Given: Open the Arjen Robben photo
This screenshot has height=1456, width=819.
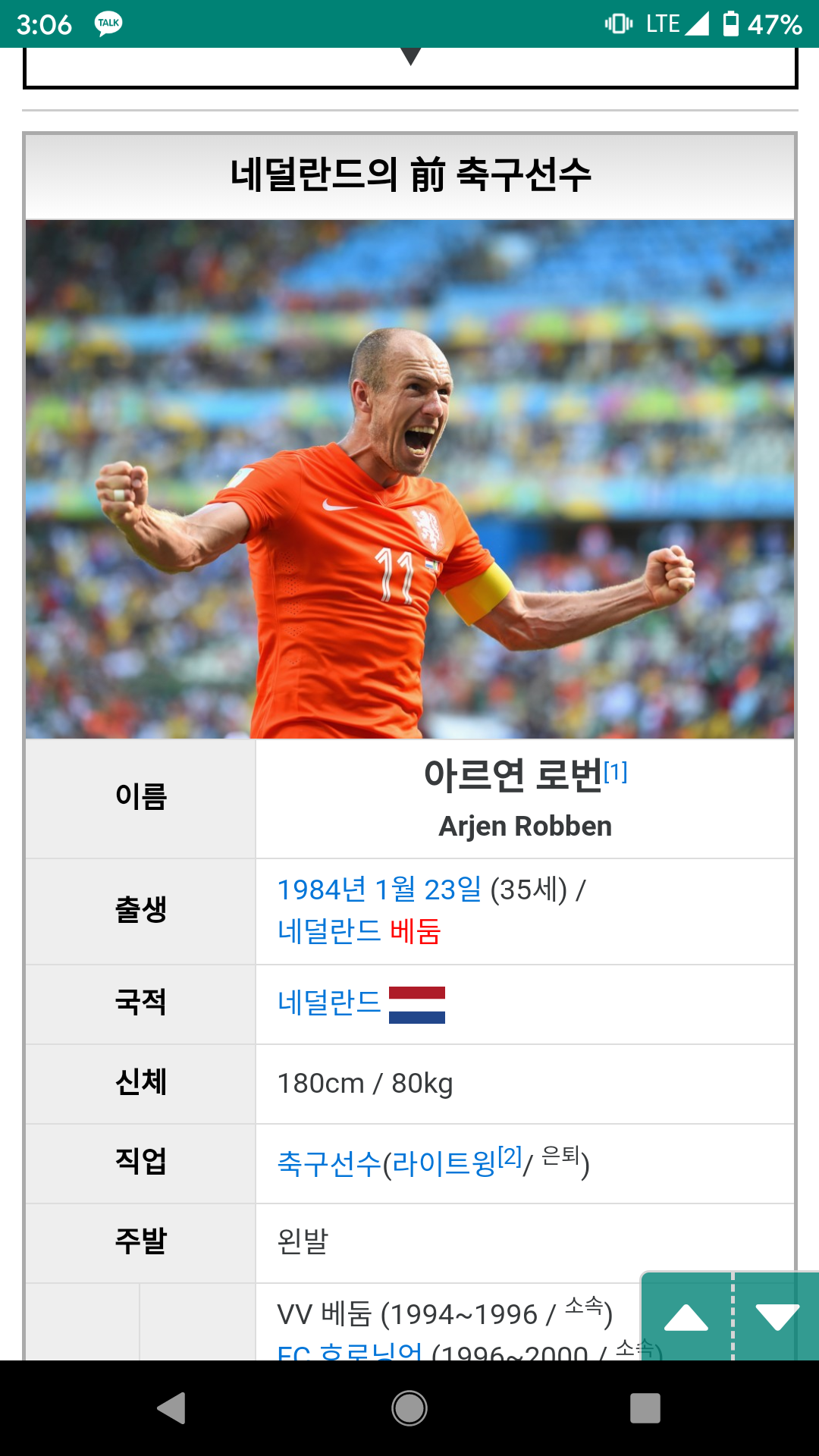Looking at the screenshot, I should [409, 479].
